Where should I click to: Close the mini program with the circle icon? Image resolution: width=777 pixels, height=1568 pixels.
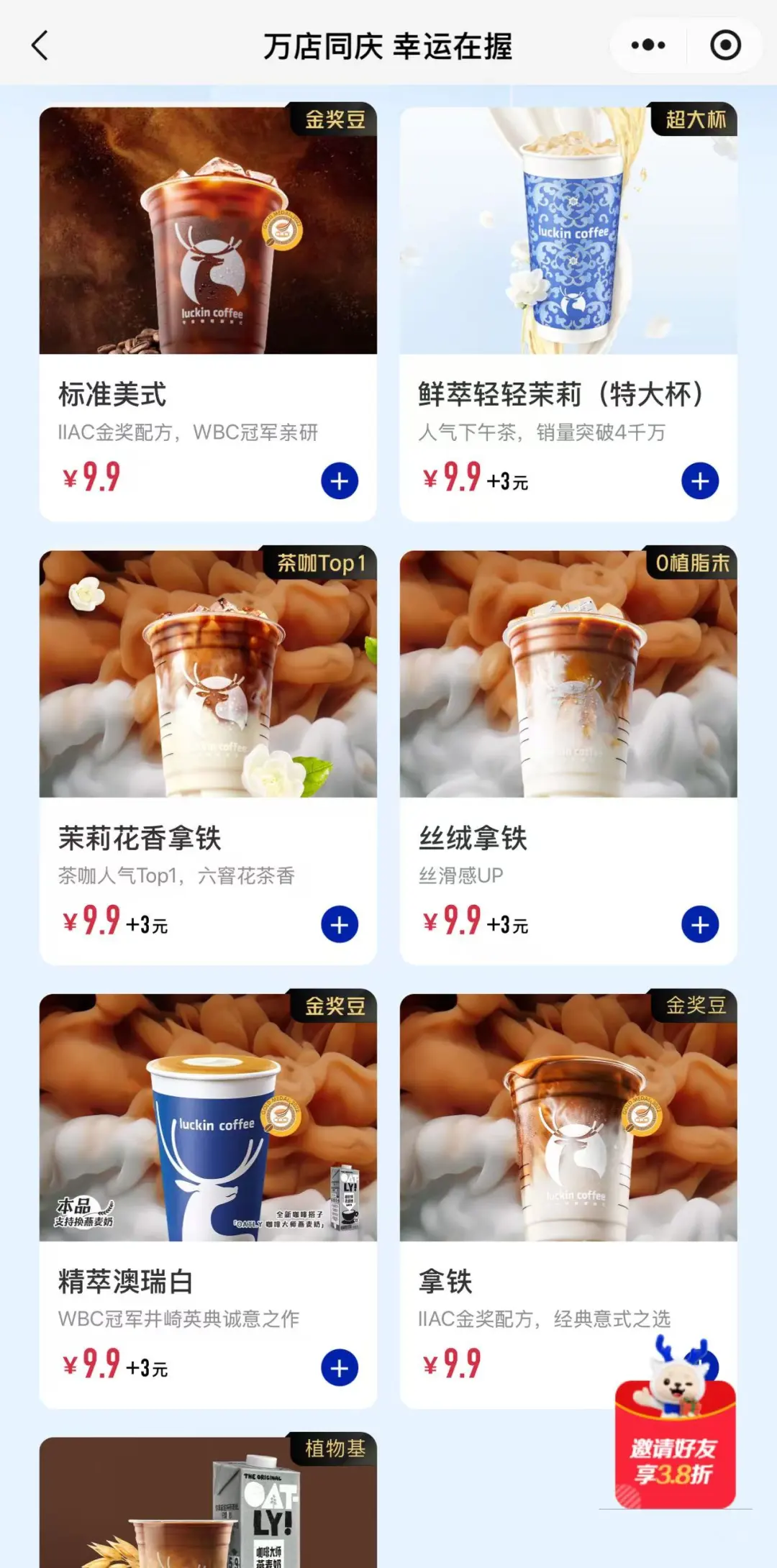click(725, 45)
